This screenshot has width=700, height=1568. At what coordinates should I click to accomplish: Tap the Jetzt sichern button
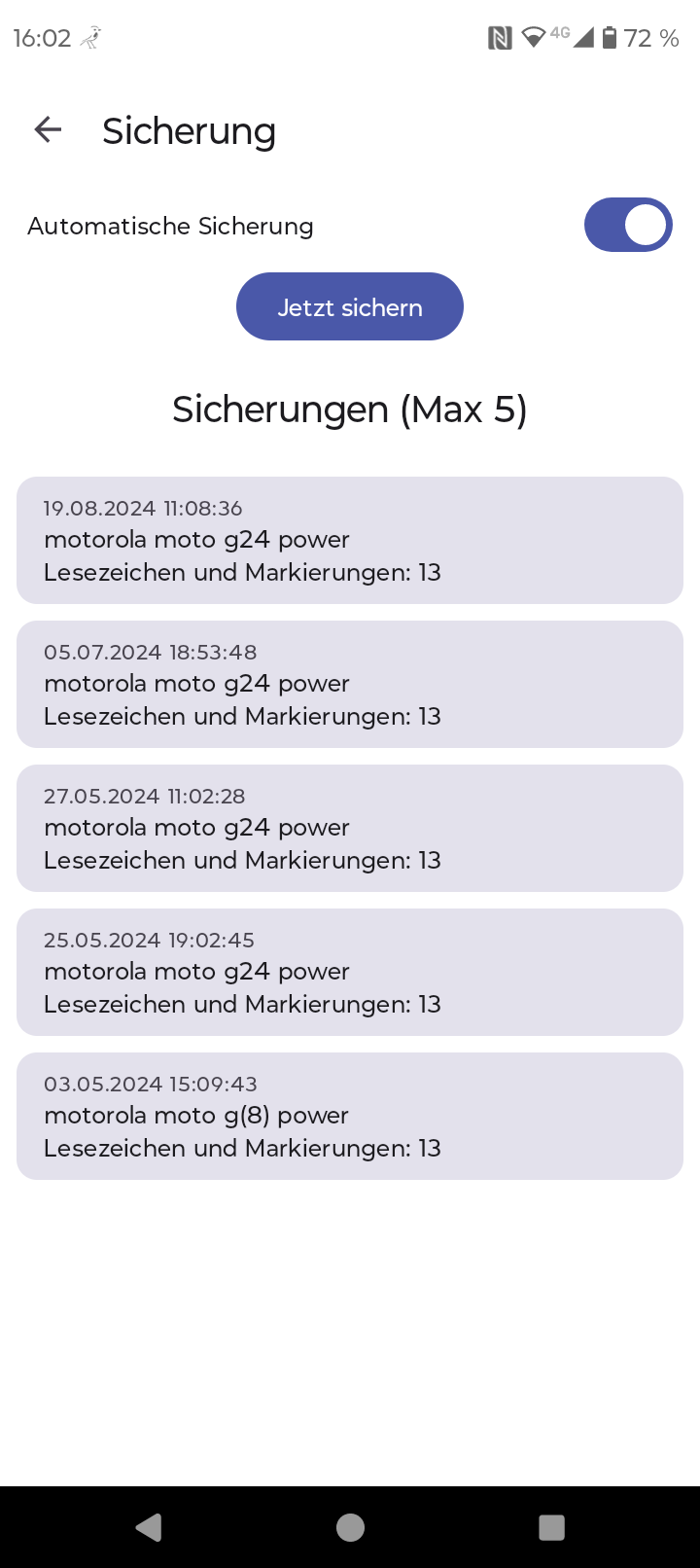[x=350, y=307]
